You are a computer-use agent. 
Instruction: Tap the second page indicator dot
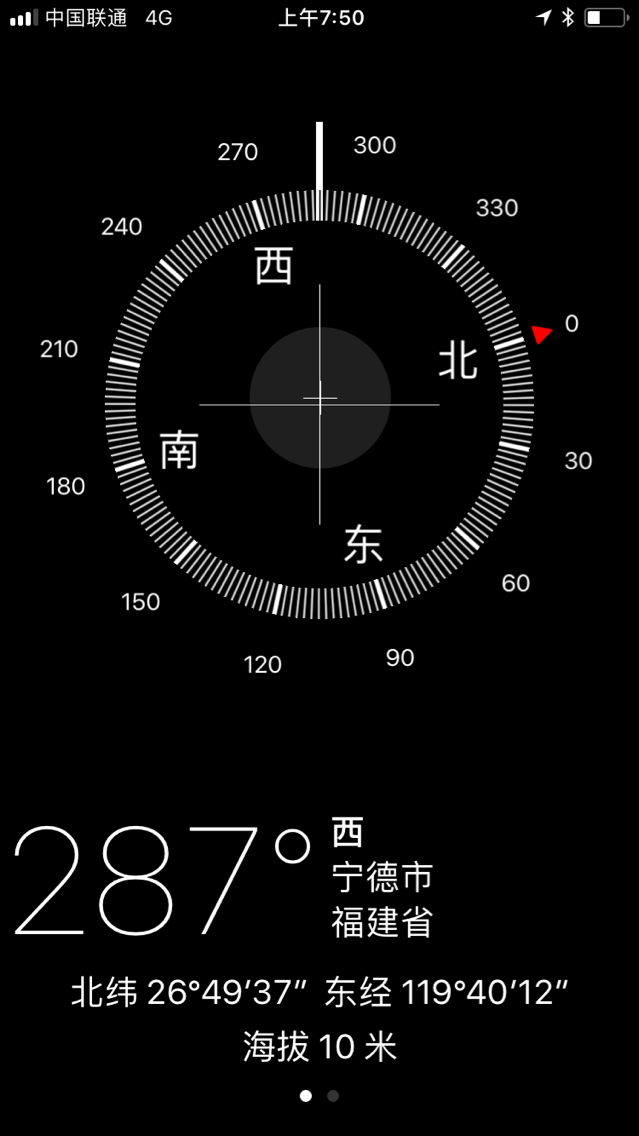click(333, 1096)
